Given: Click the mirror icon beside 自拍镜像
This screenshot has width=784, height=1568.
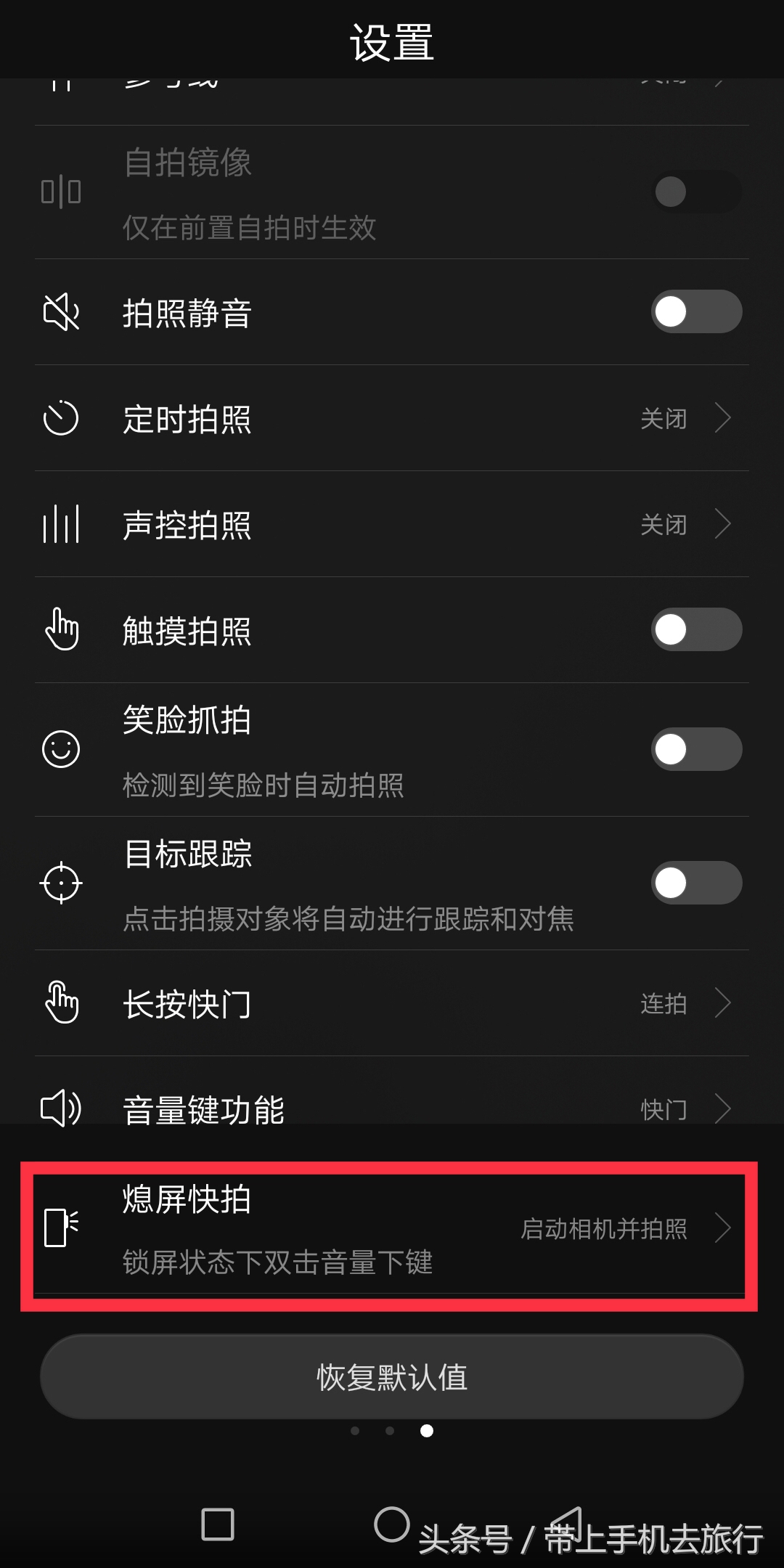Looking at the screenshot, I should point(62,192).
